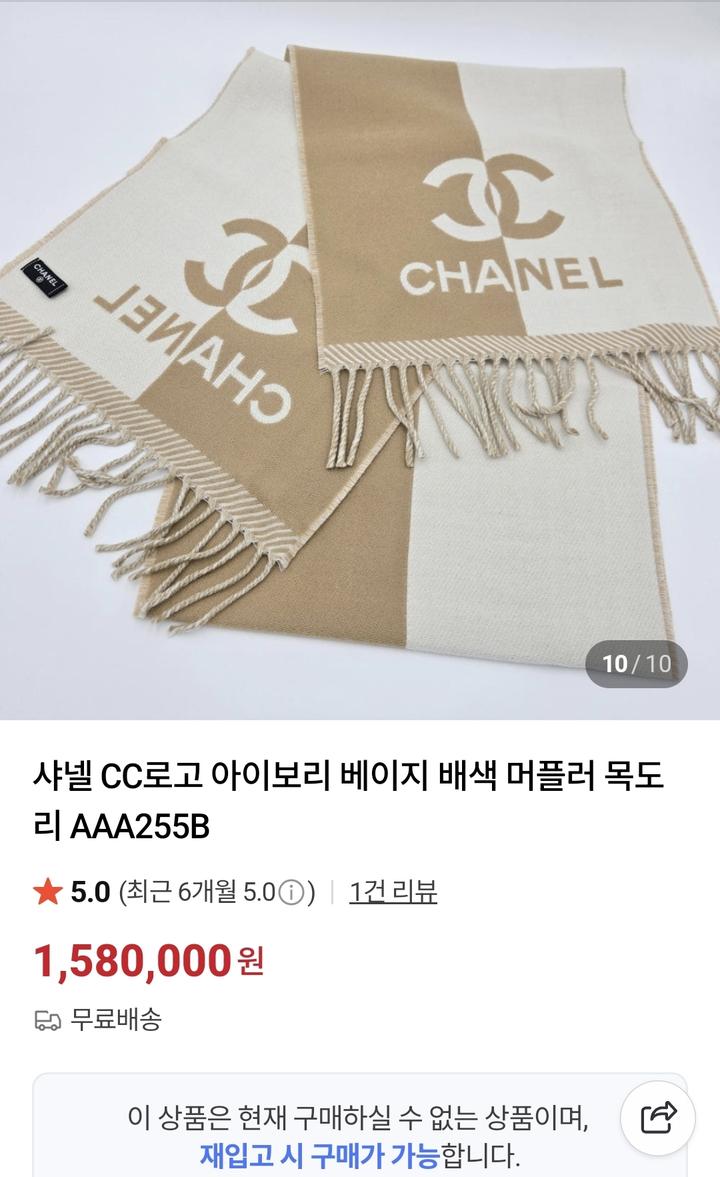Open the 1건 리뷰 review link

393,892
